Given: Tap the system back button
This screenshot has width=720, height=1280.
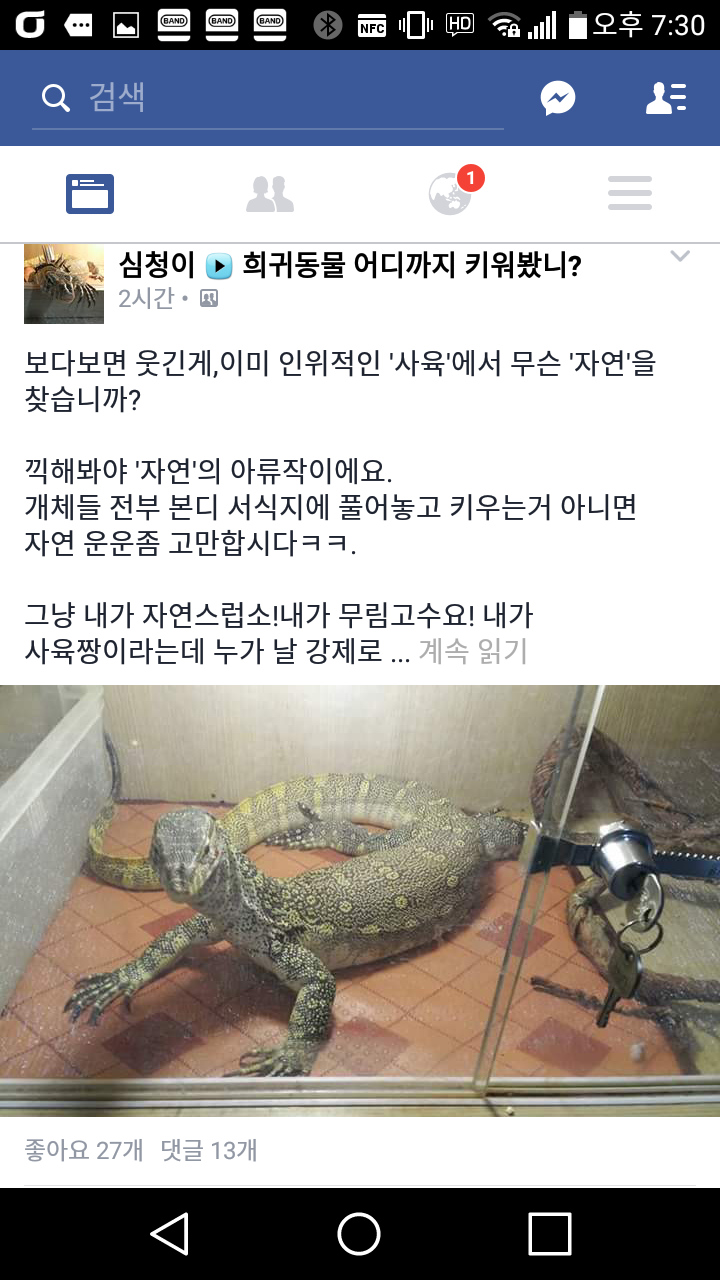Looking at the screenshot, I should tap(170, 1234).
